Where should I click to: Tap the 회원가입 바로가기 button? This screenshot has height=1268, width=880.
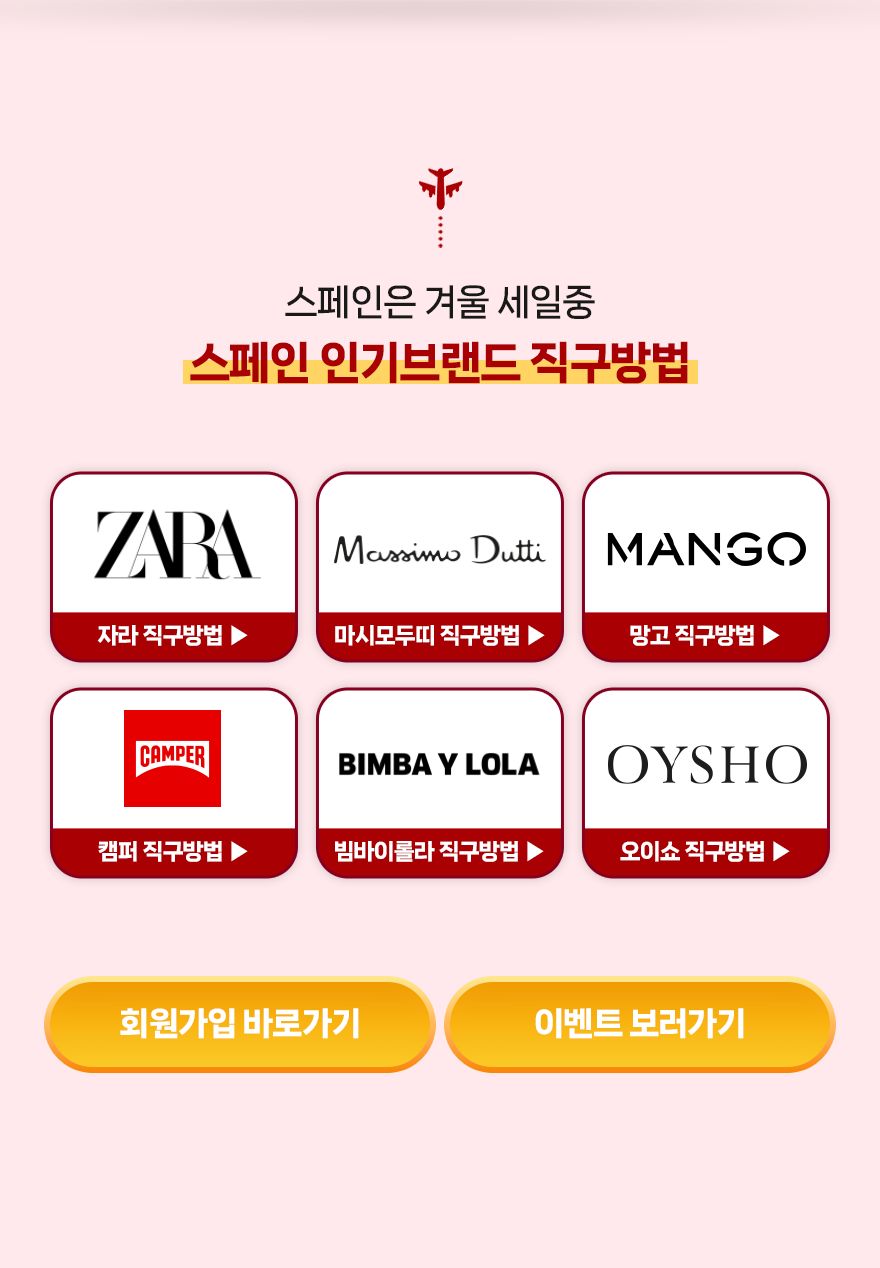coord(240,1024)
